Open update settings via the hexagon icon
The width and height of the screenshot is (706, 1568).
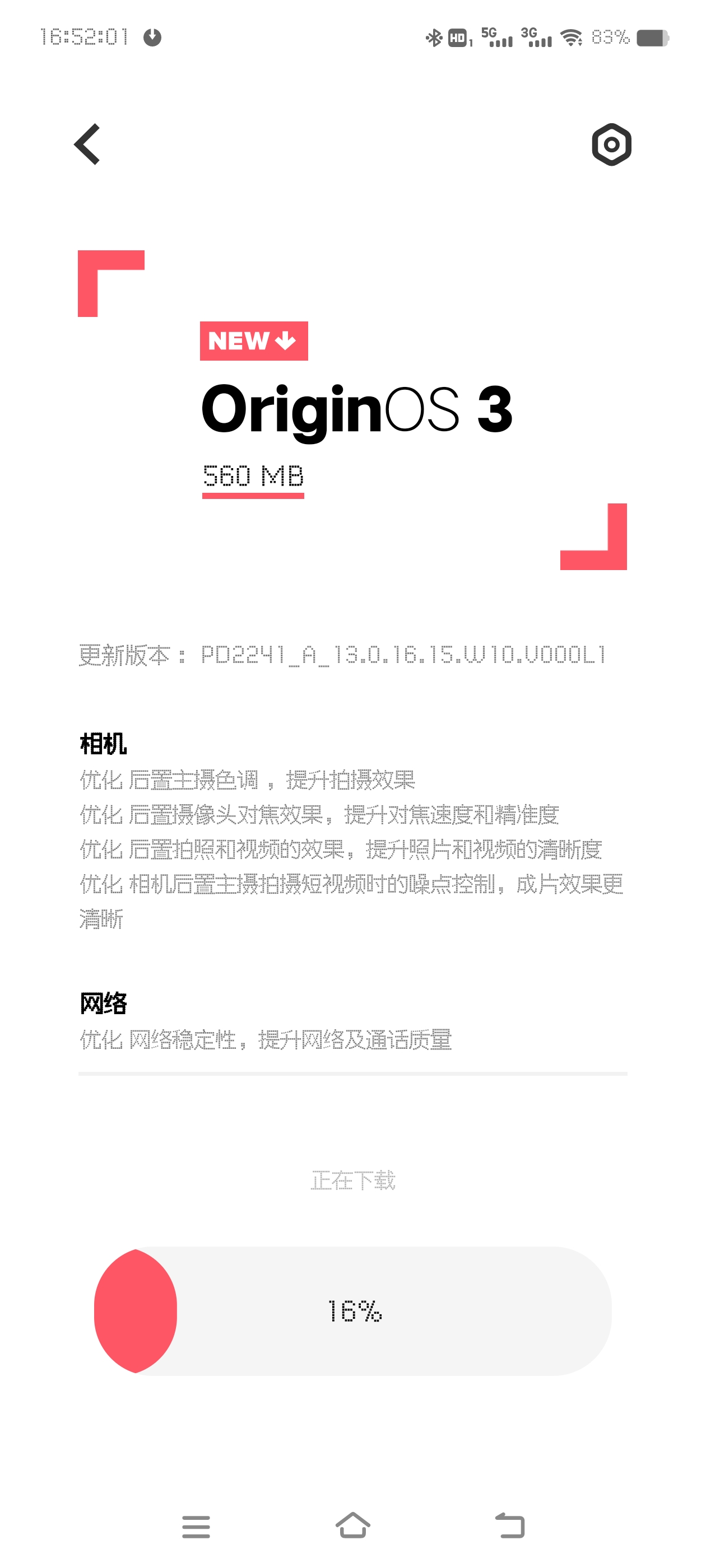coord(611,145)
